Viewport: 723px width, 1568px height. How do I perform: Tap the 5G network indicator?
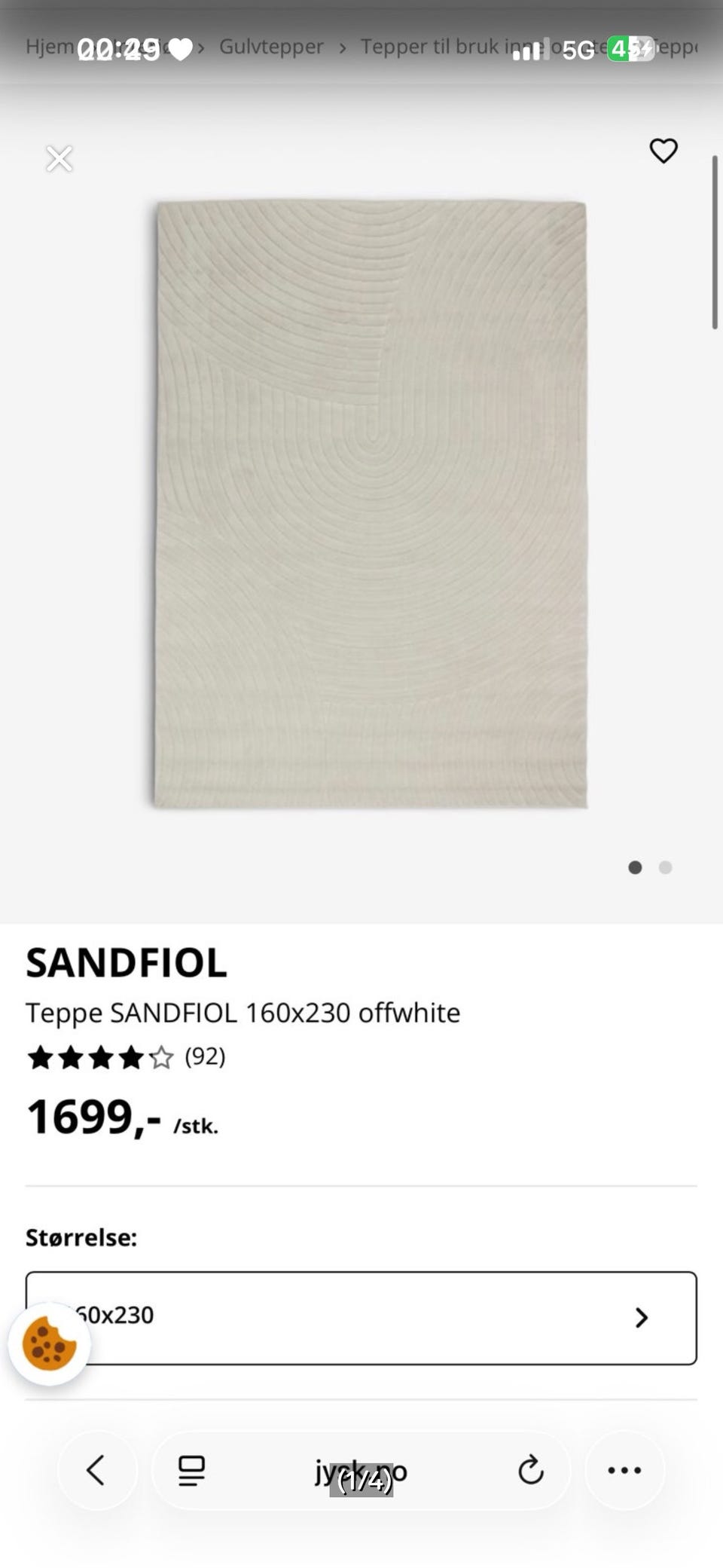coord(580,47)
